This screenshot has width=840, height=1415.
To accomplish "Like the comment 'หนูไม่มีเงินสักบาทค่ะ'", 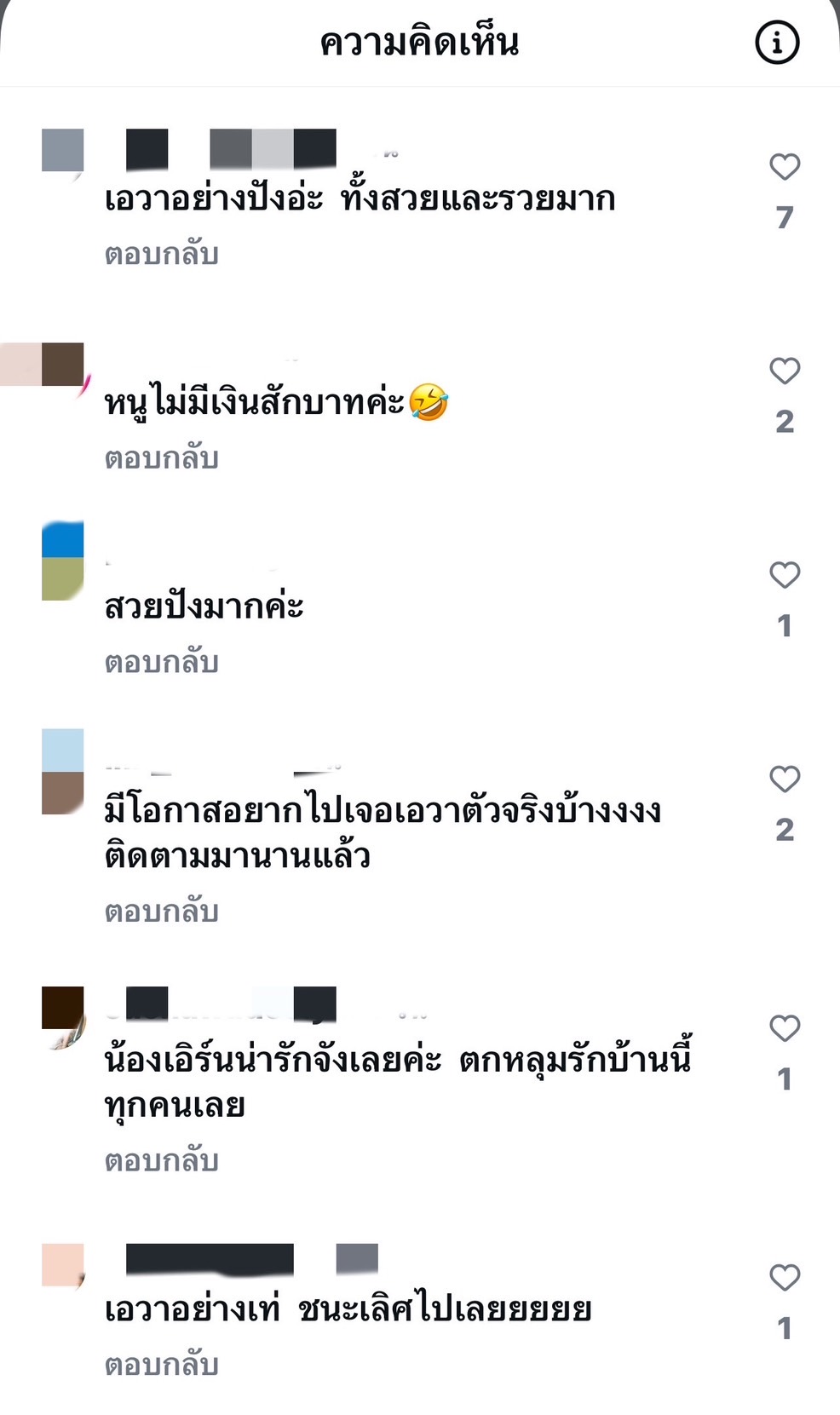I will tap(785, 371).
